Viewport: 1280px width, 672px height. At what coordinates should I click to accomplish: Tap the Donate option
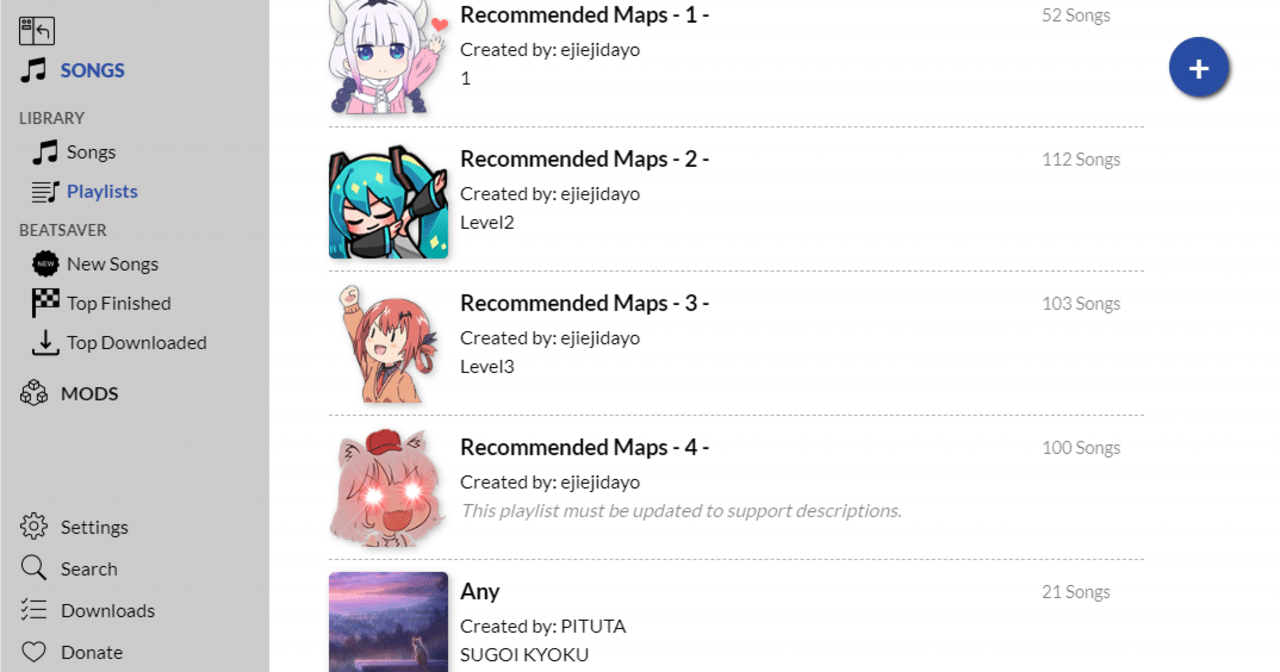pos(91,652)
